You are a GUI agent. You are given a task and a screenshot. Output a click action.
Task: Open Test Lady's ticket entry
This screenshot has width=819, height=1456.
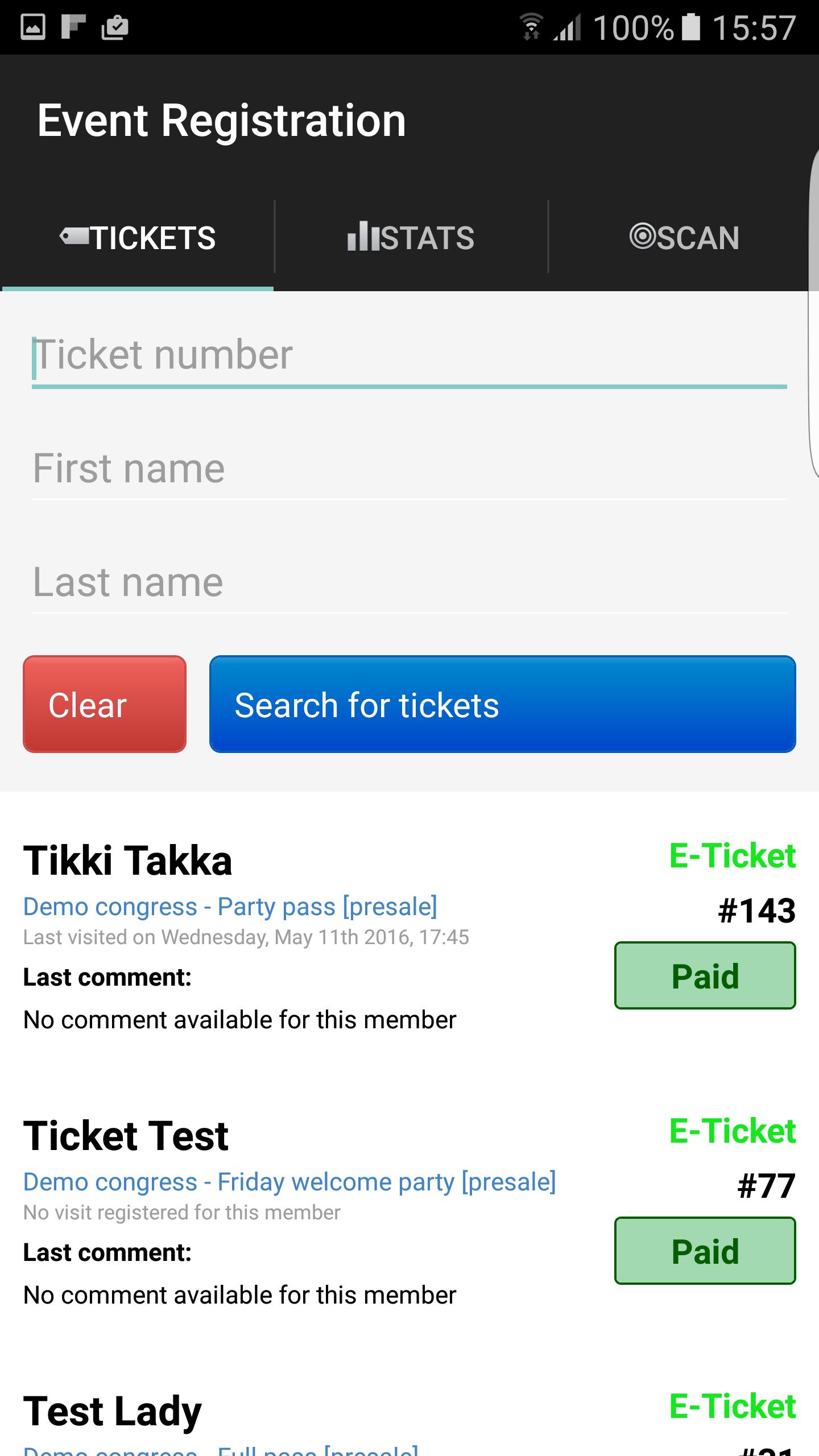coord(113,1410)
